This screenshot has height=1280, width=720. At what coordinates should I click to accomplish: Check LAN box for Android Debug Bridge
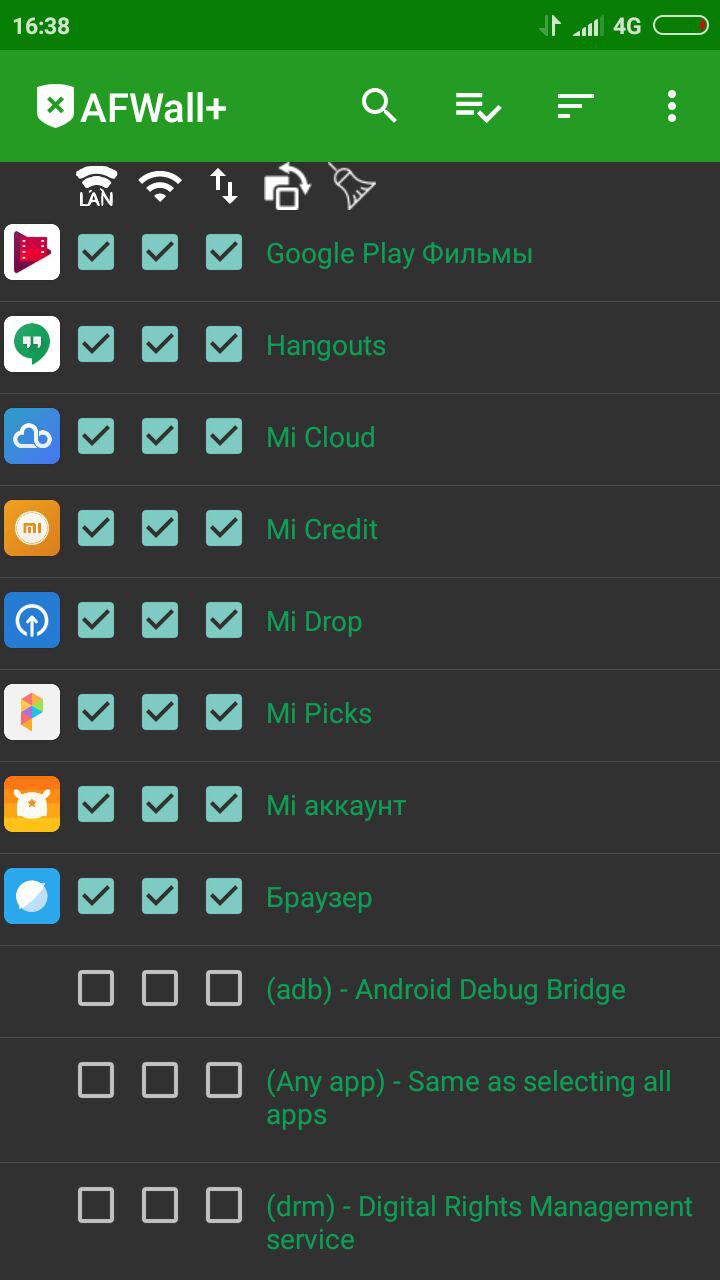pos(96,988)
